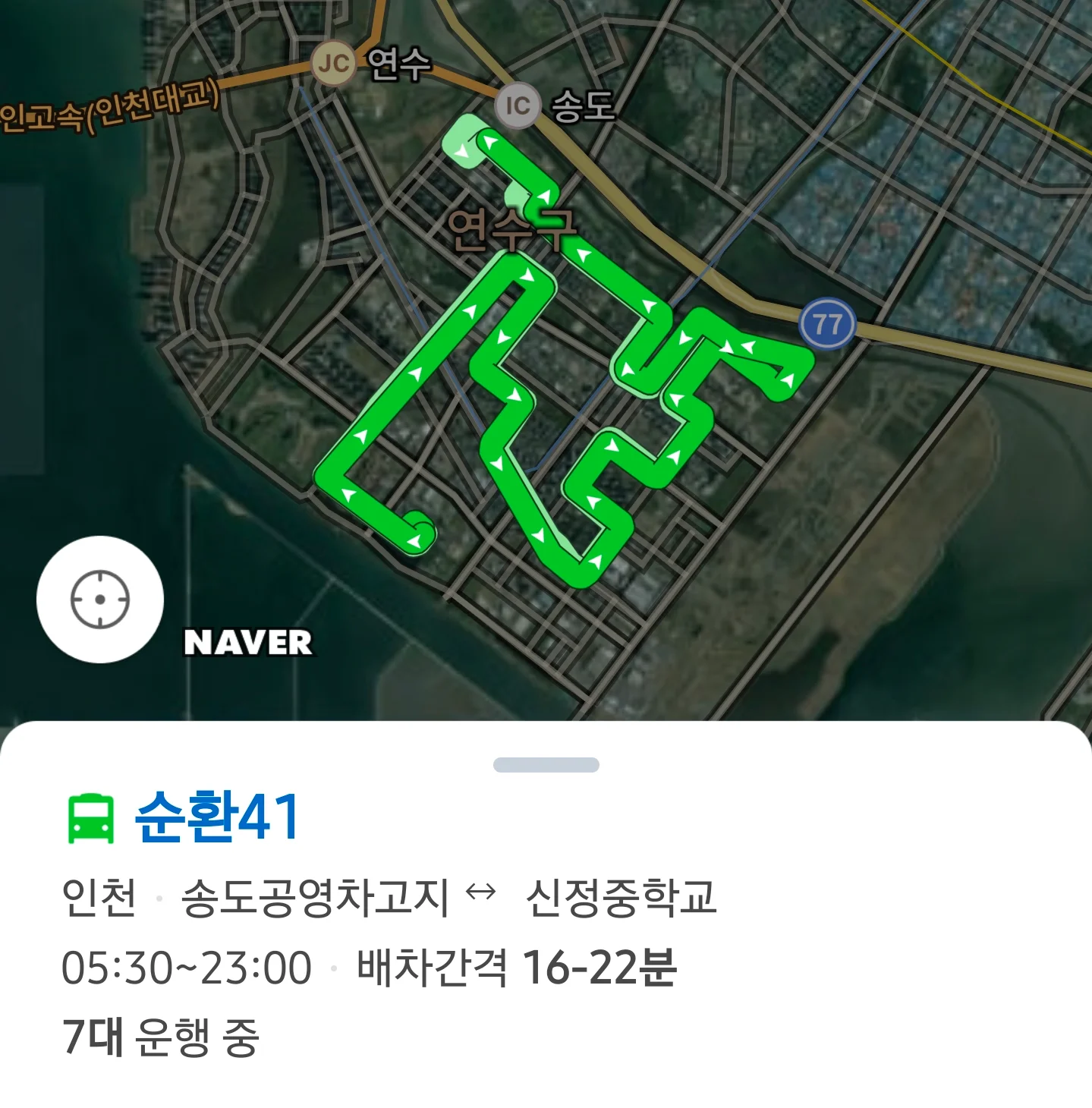Open the 순환41 bus route details
The width and height of the screenshot is (1092, 1108).
point(218,817)
